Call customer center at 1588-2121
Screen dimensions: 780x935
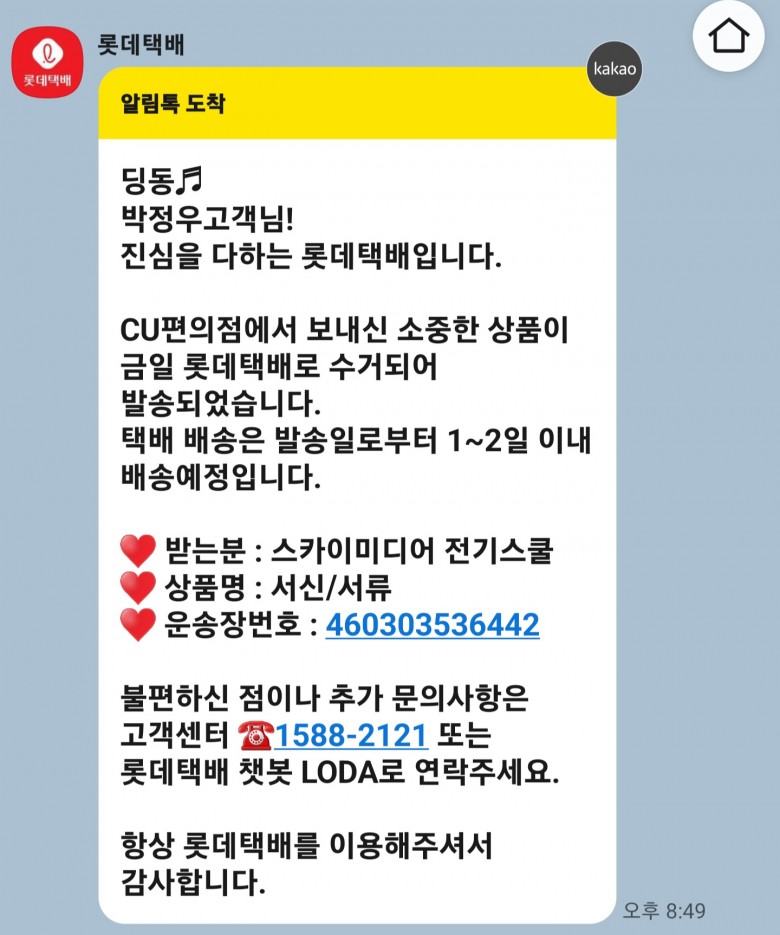point(351,736)
